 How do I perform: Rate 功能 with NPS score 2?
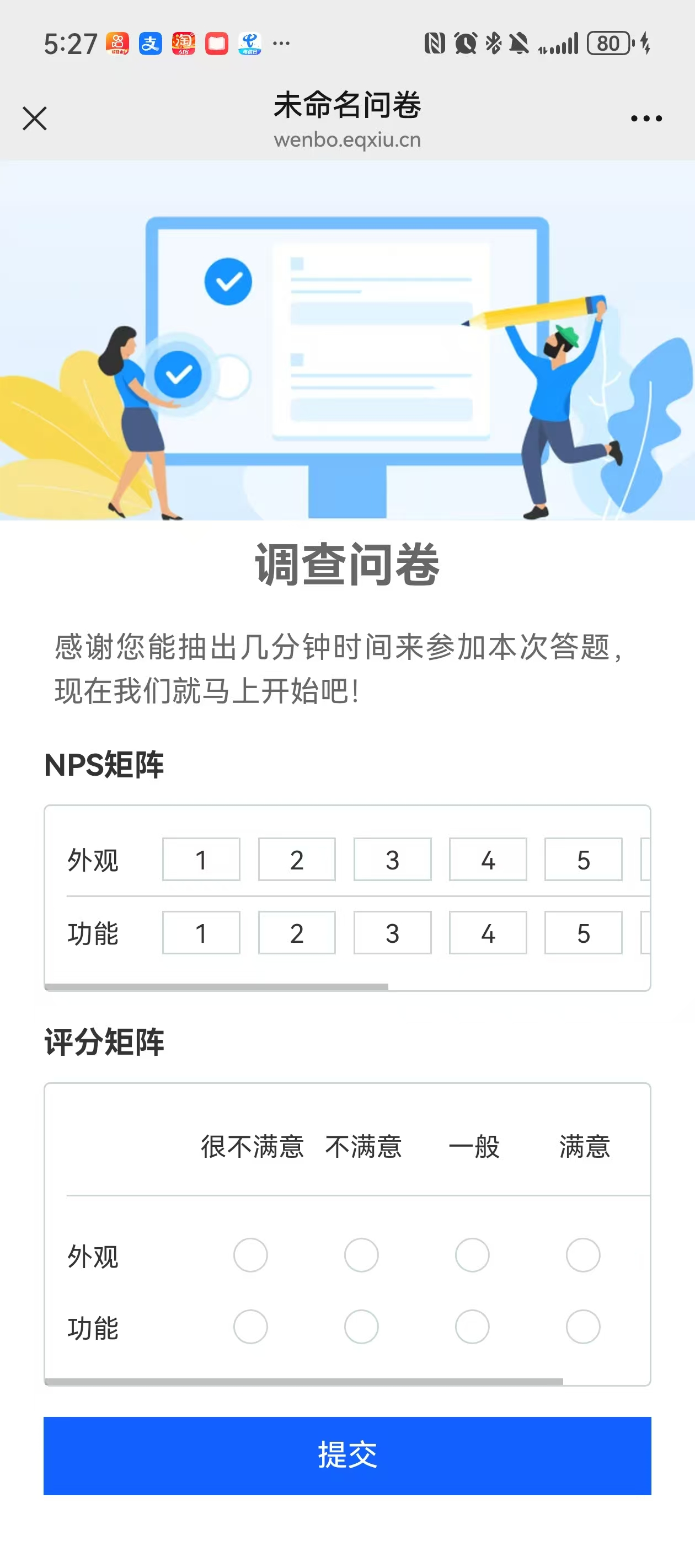click(297, 932)
